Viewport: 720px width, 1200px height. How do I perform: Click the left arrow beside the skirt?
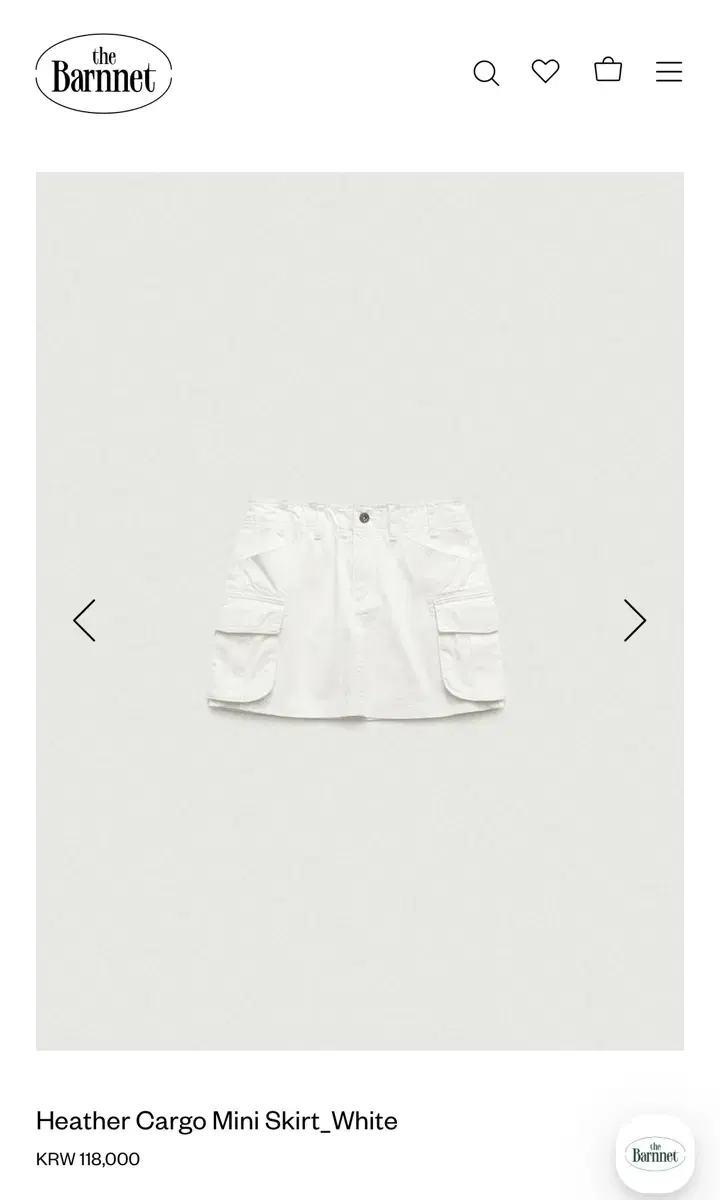click(x=85, y=620)
